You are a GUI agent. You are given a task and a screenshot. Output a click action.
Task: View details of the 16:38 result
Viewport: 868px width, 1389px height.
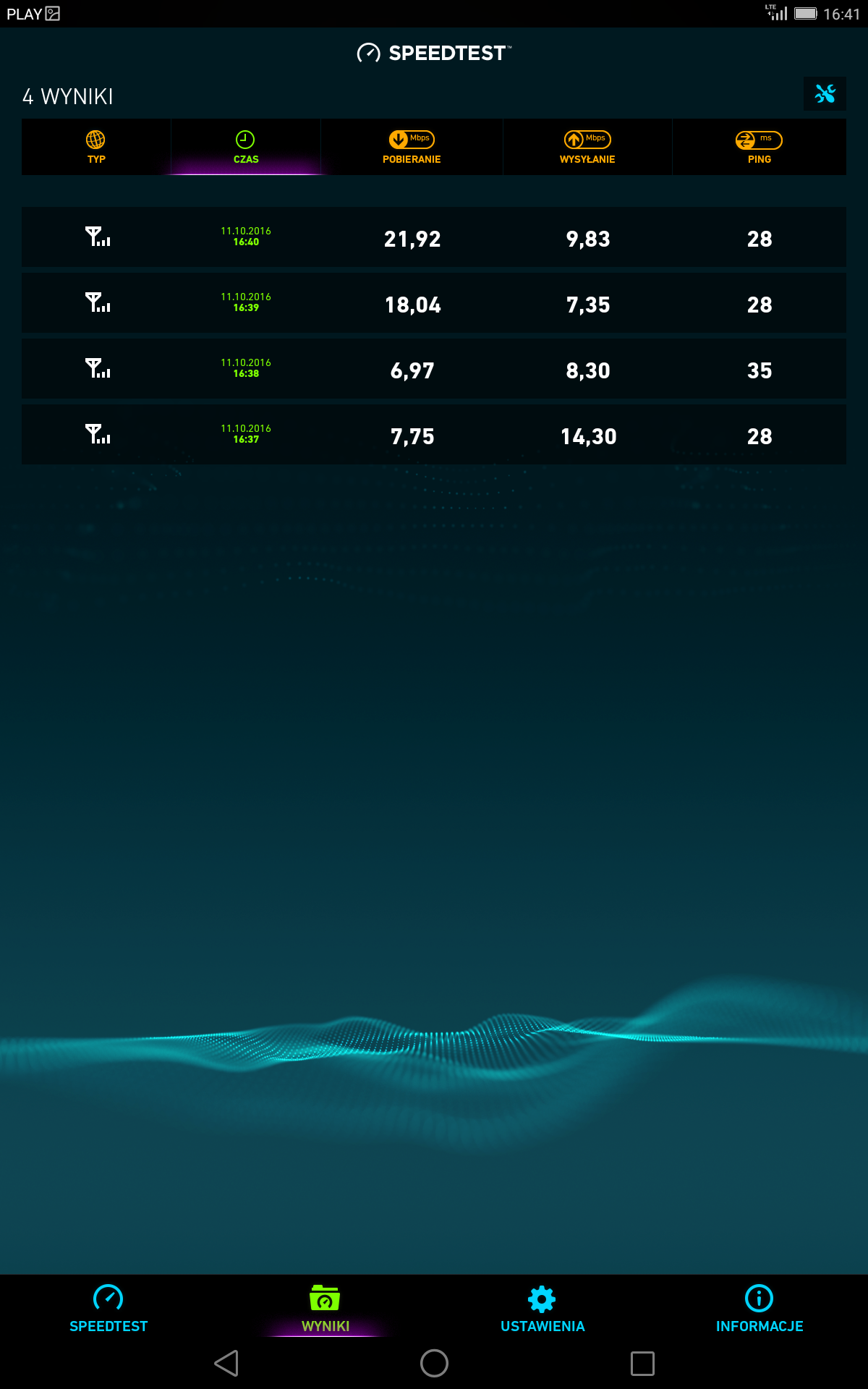434,369
